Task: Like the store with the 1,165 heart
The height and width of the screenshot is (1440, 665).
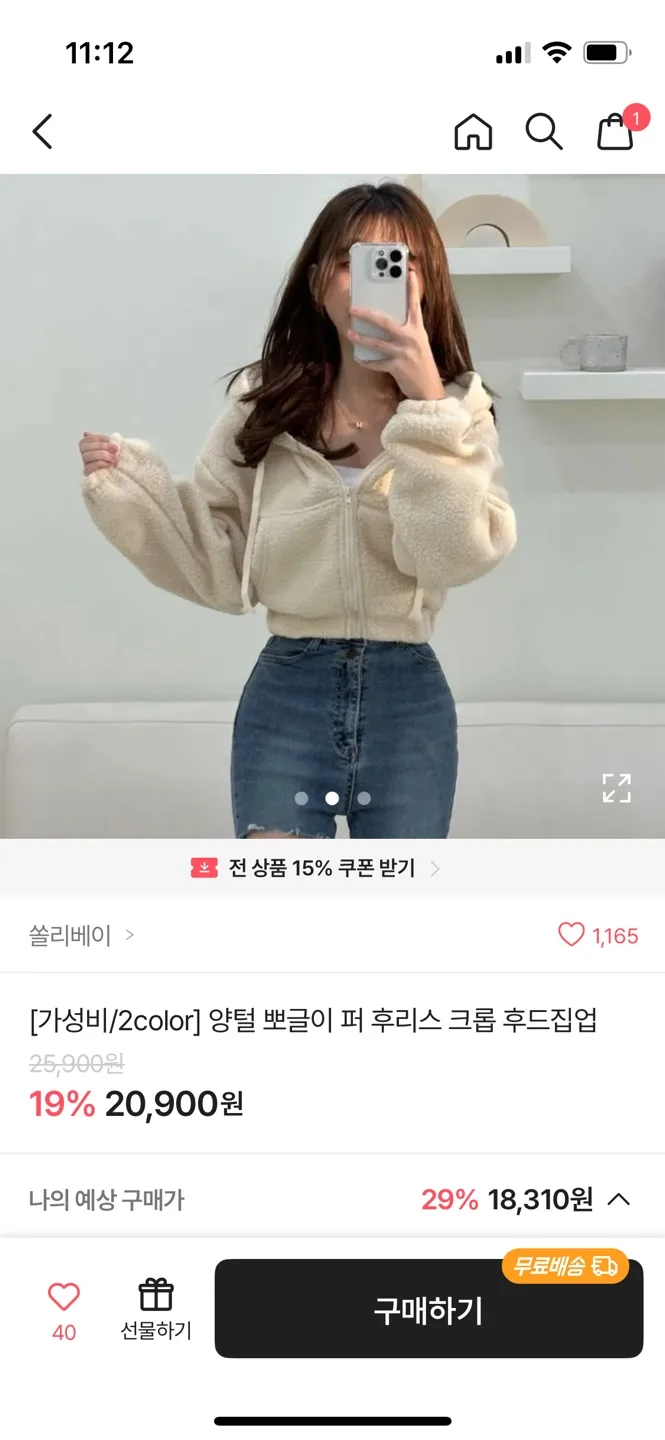Action: tap(598, 936)
